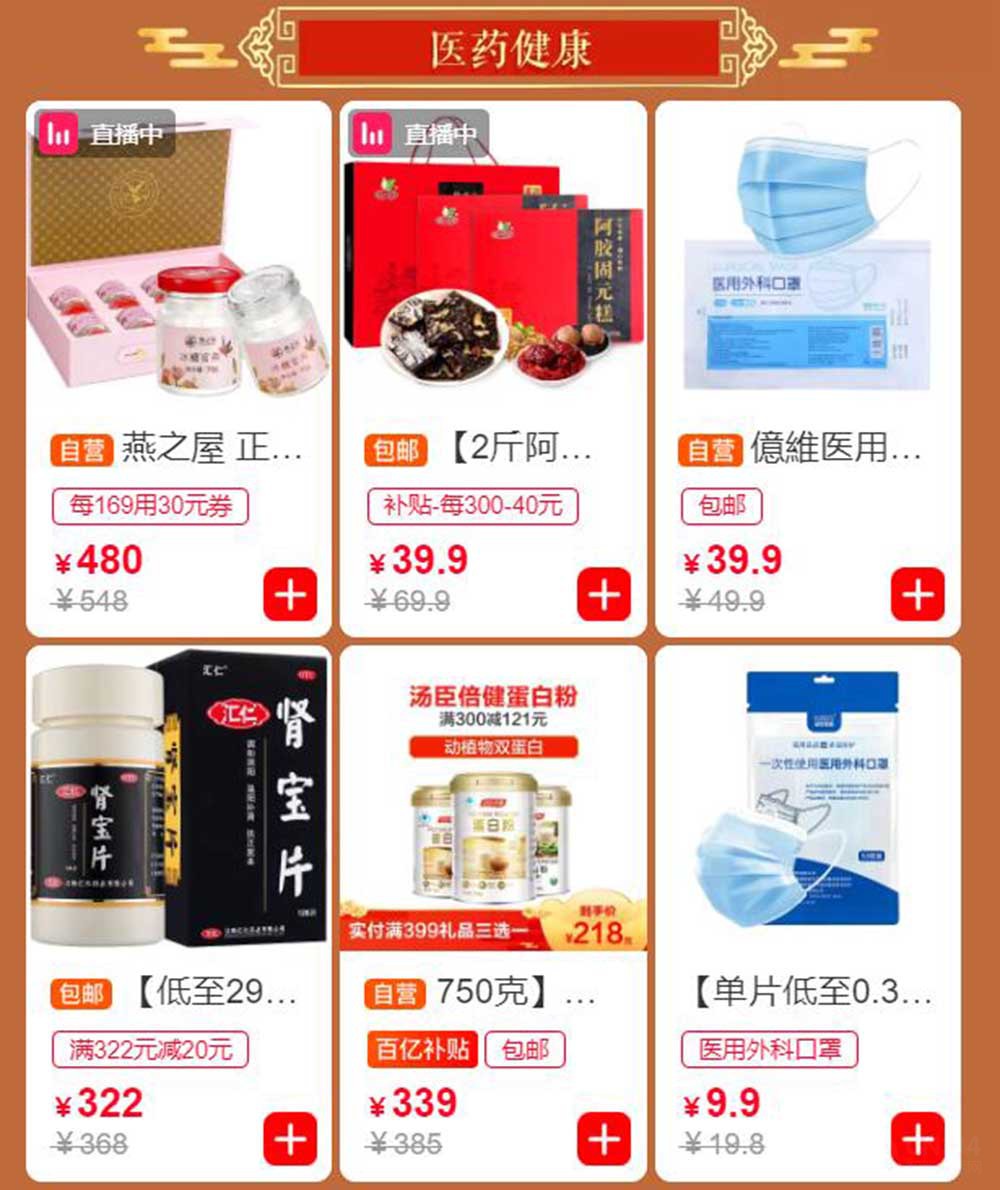This screenshot has height=1190, width=1000.
Task: Open the 单片低至0.3 mask listing
Action: click(x=807, y=800)
